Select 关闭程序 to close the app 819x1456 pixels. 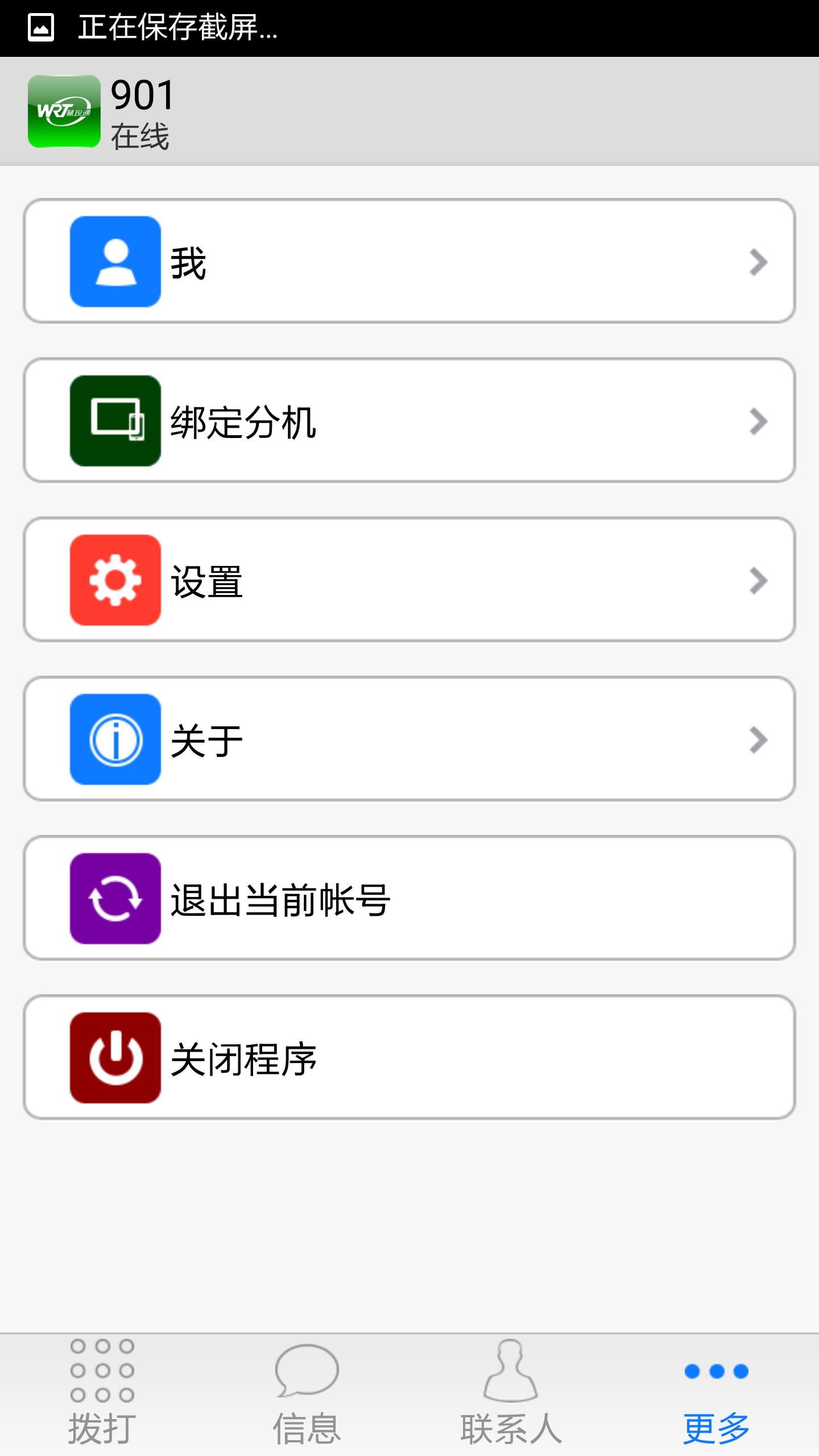[408, 1058]
